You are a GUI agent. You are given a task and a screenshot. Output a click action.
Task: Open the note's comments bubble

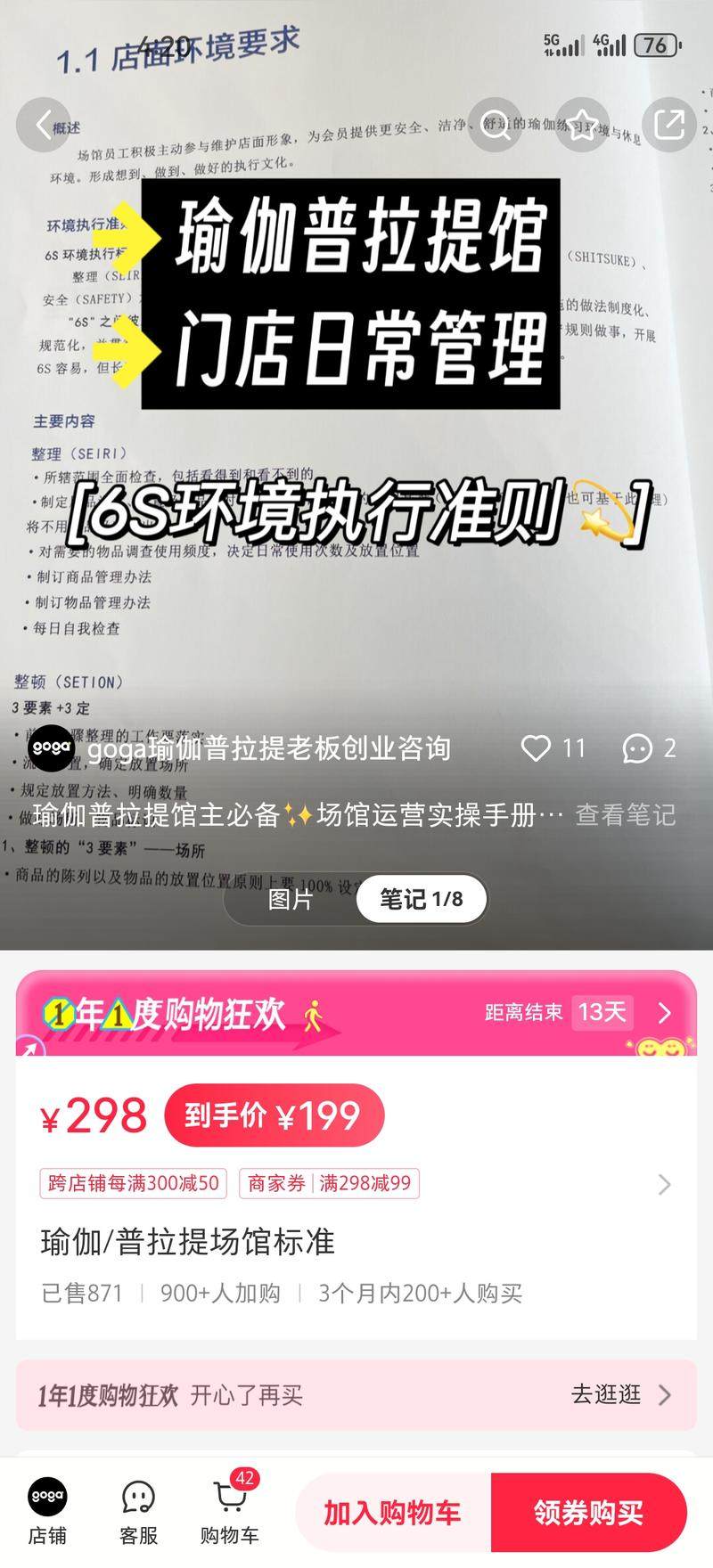638,748
